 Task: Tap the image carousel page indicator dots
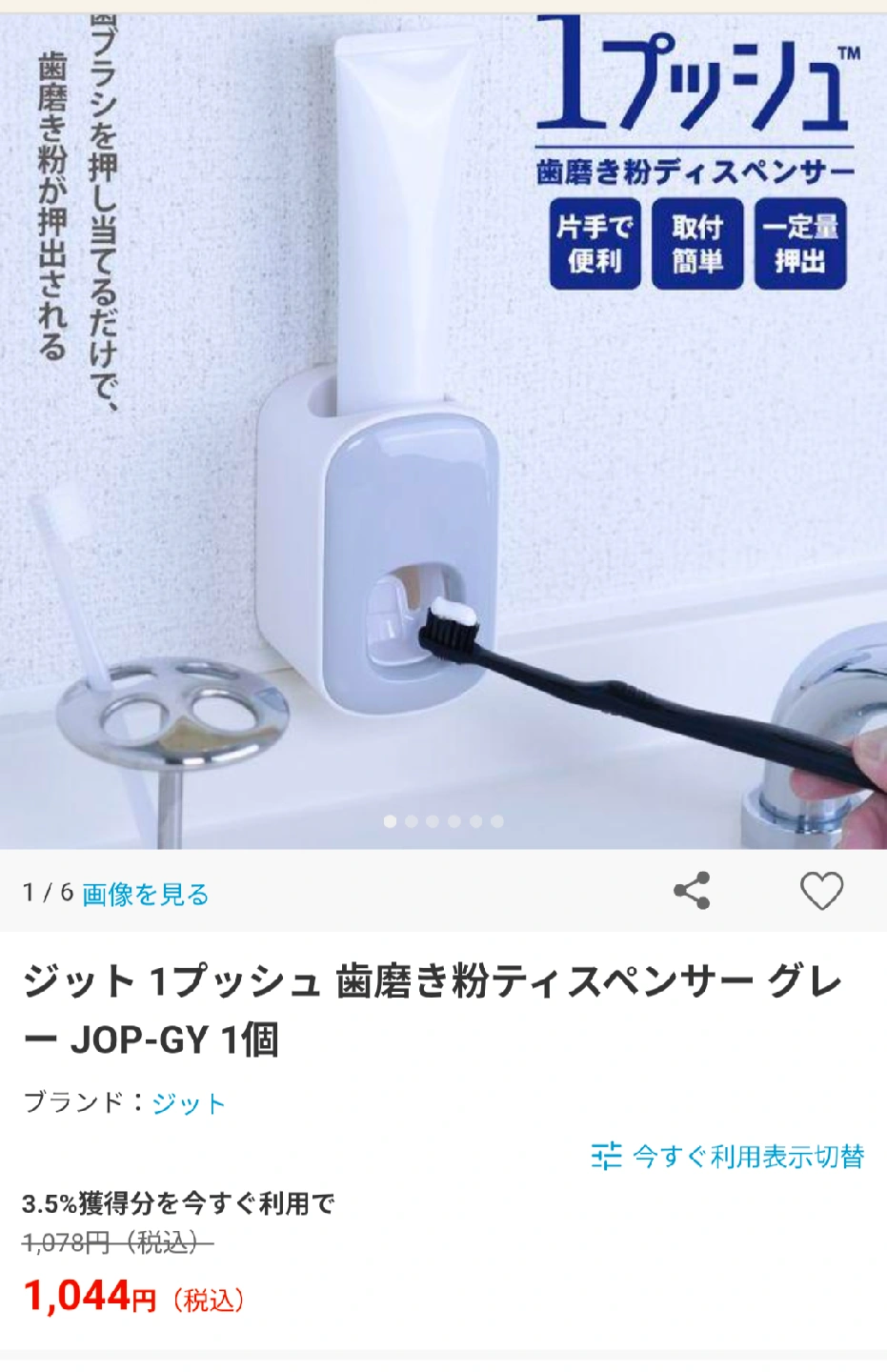(443, 821)
